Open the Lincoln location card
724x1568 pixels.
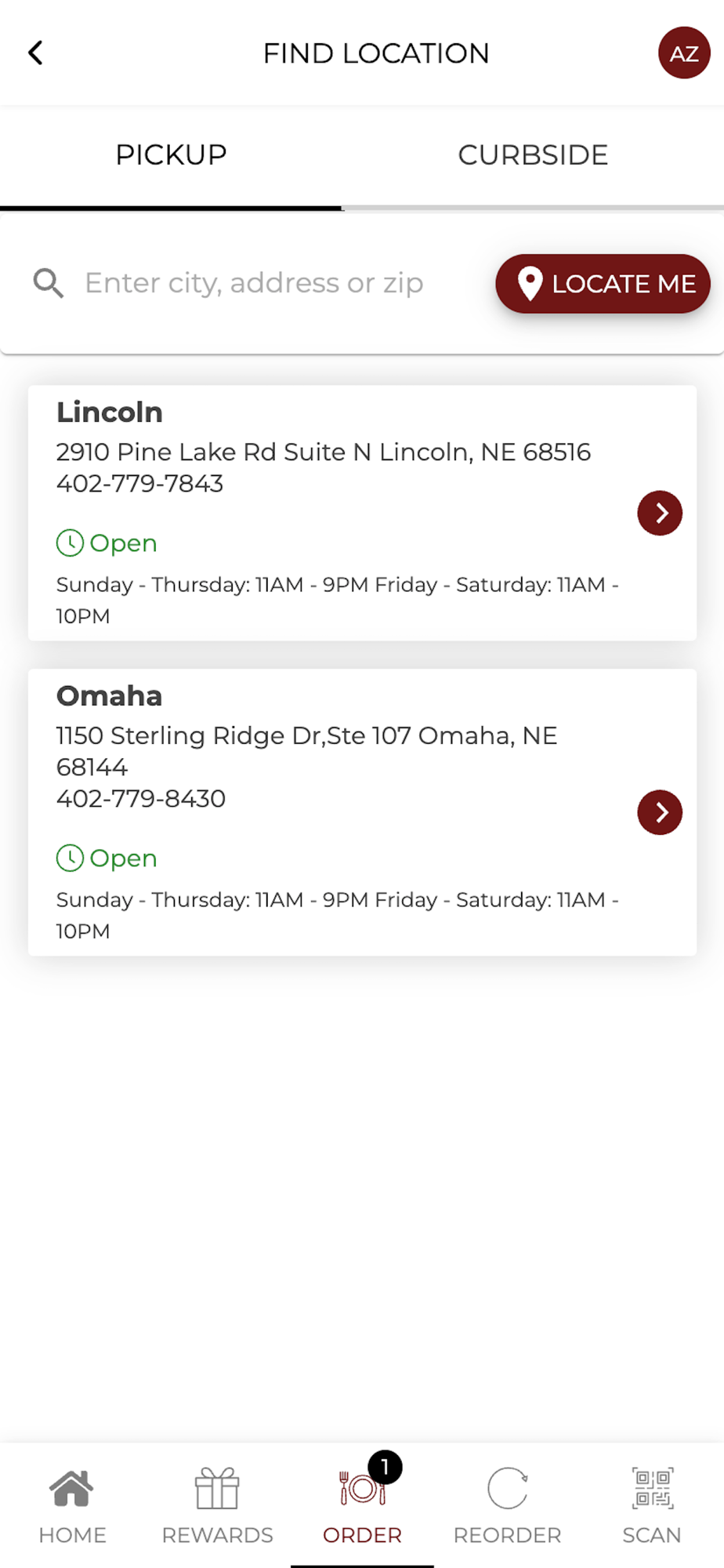362,513
